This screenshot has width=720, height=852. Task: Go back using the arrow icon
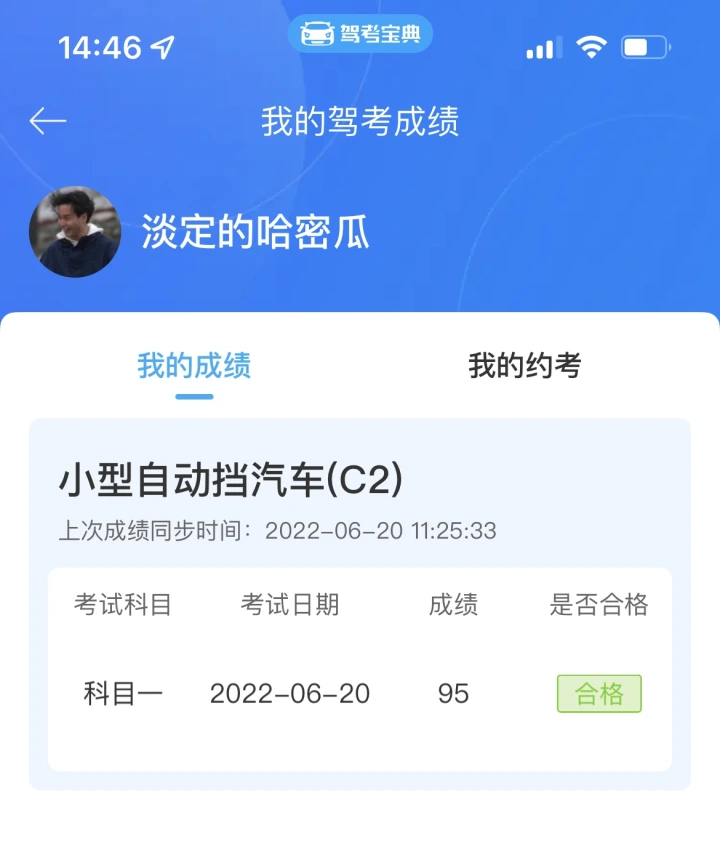pos(47,122)
